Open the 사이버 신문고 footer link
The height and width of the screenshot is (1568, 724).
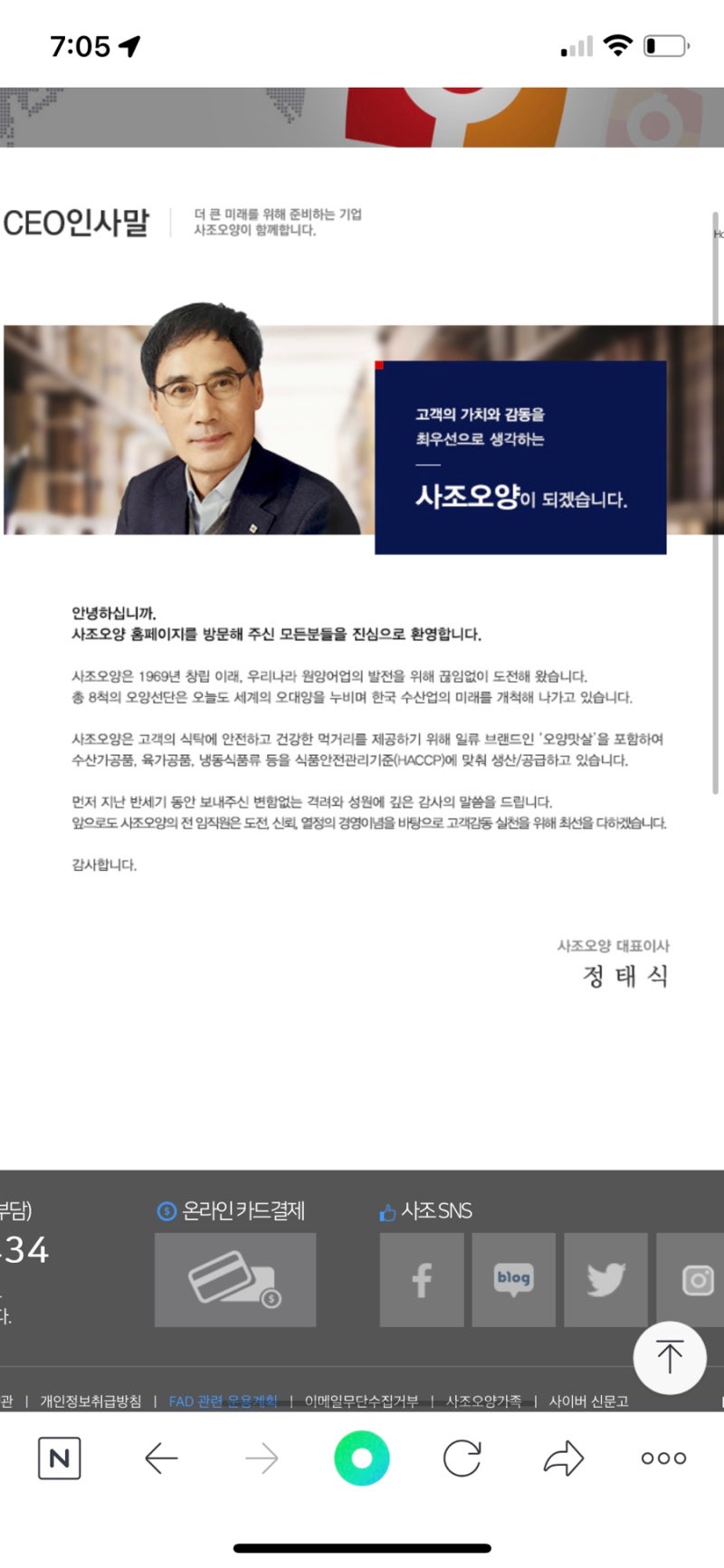[588, 1401]
